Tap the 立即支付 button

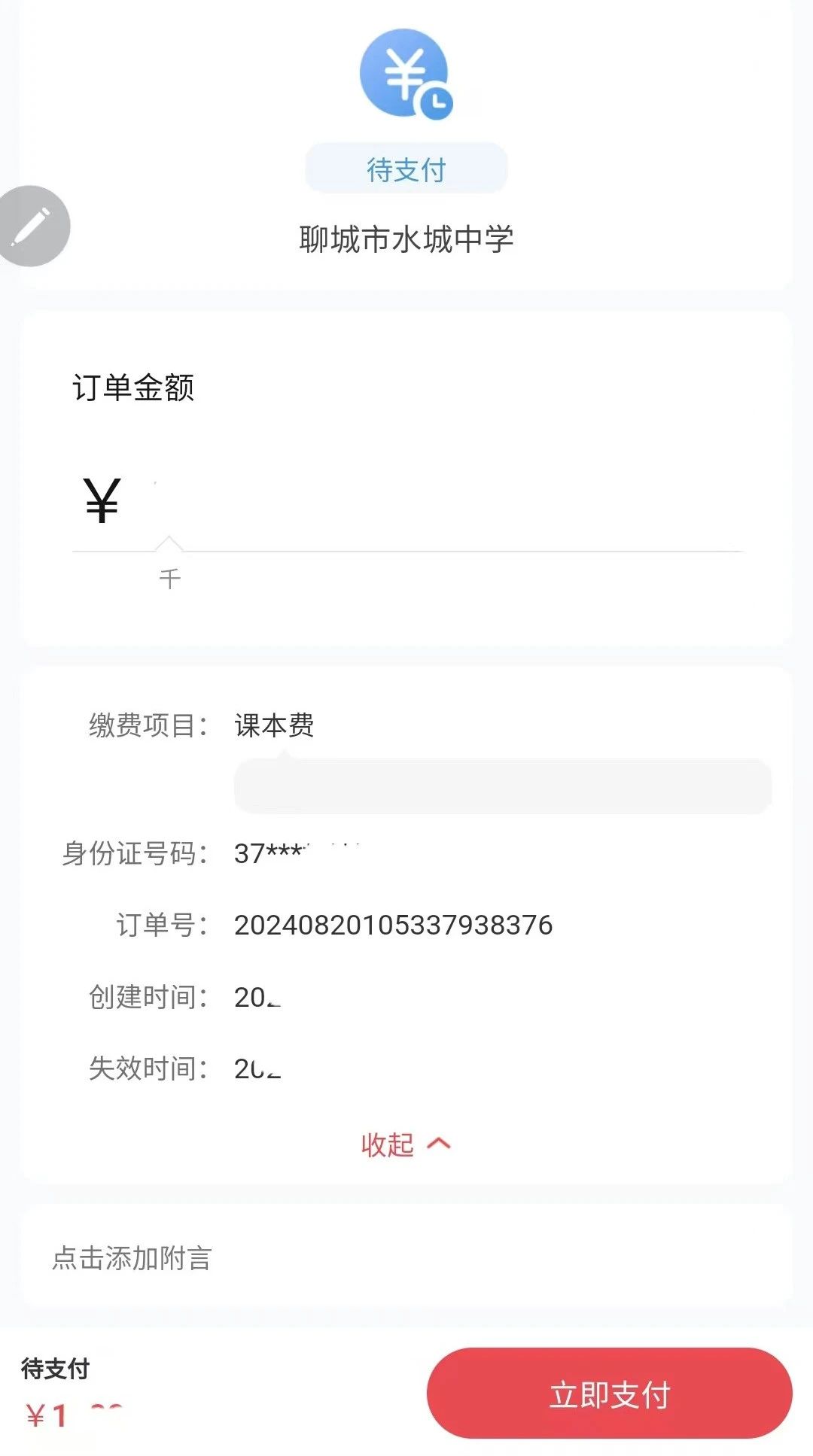609,1394
